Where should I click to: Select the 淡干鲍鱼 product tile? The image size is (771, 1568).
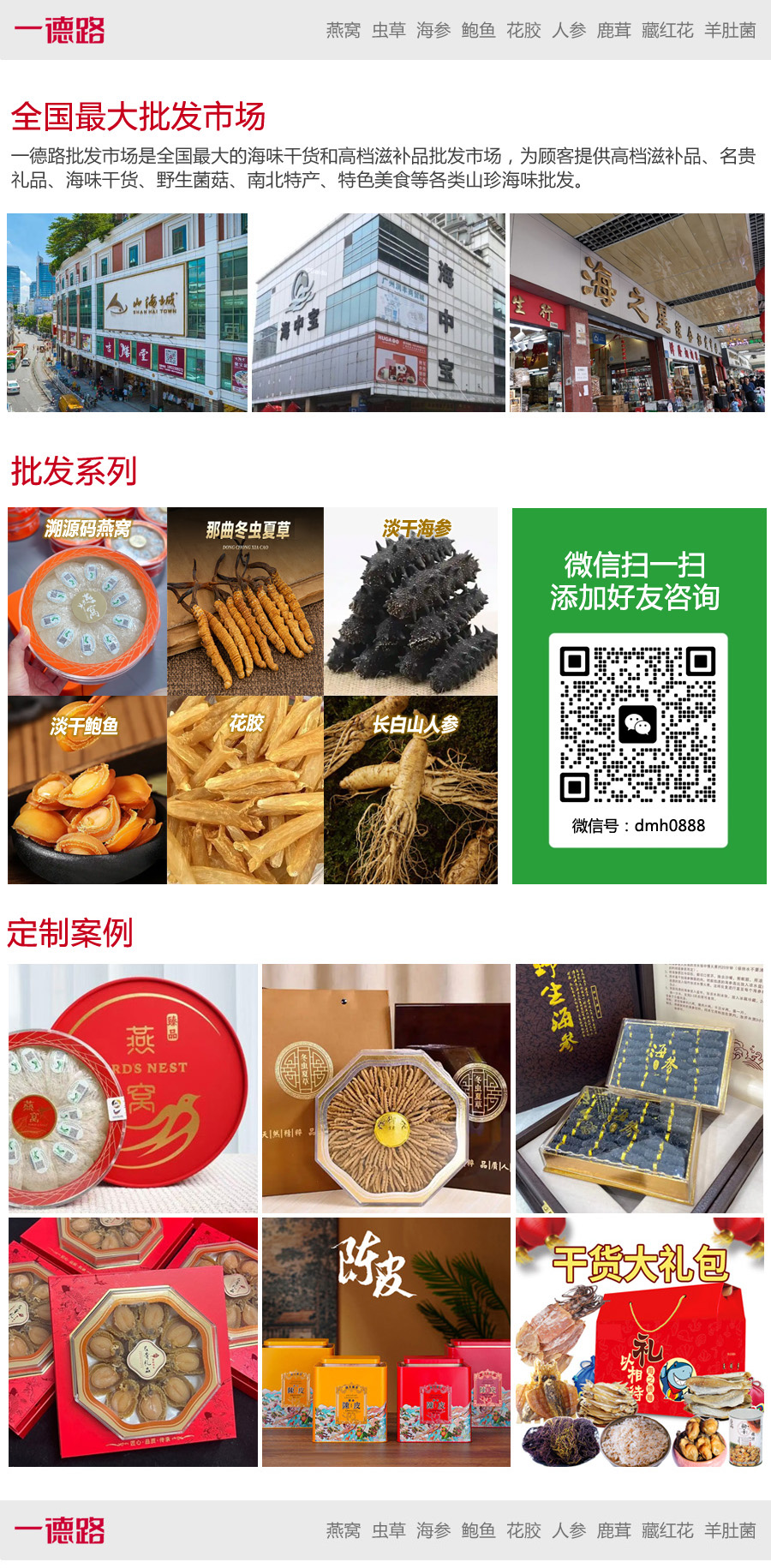[x=87, y=789]
